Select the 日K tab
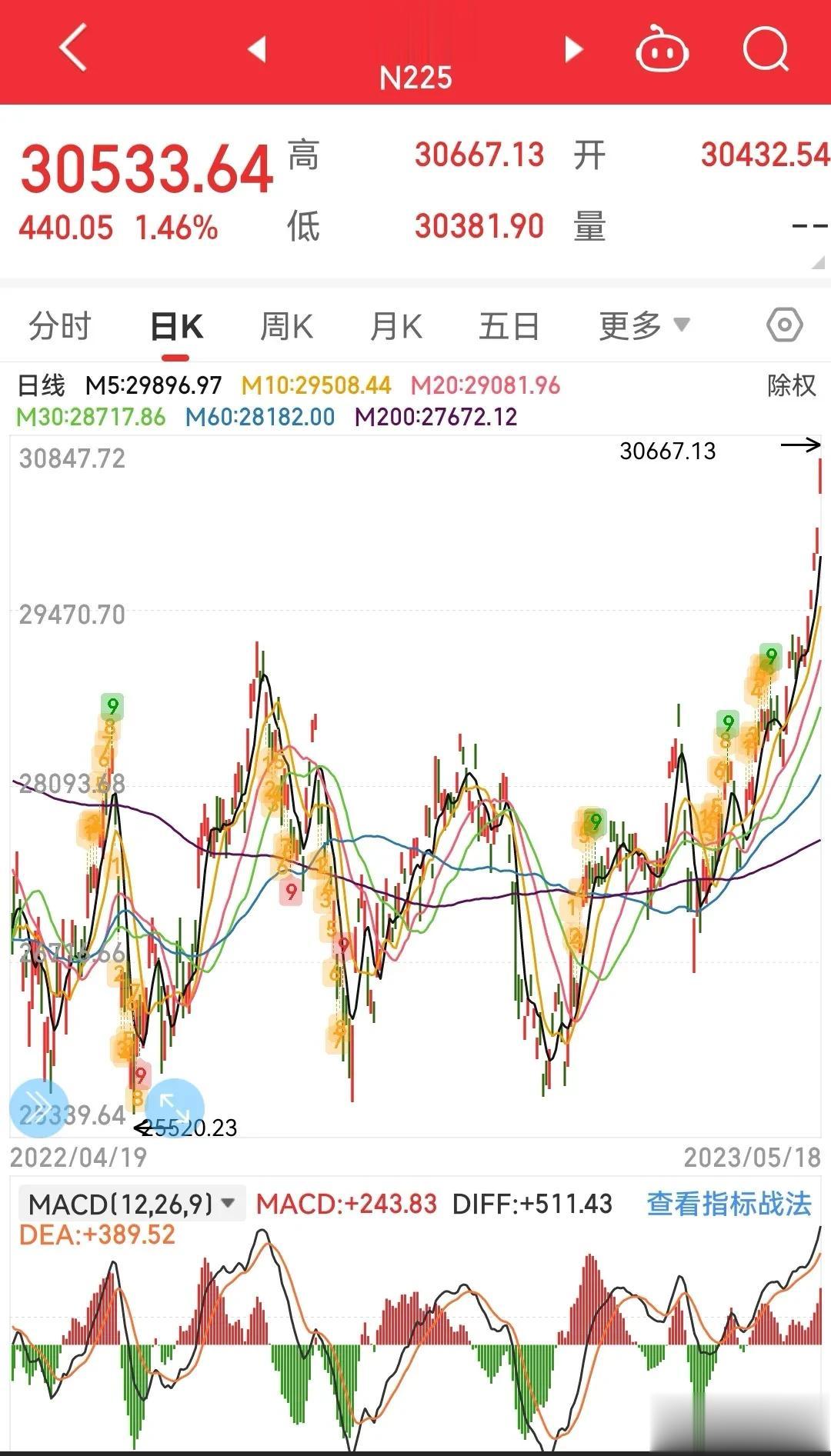 pyautogui.click(x=176, y=326)
